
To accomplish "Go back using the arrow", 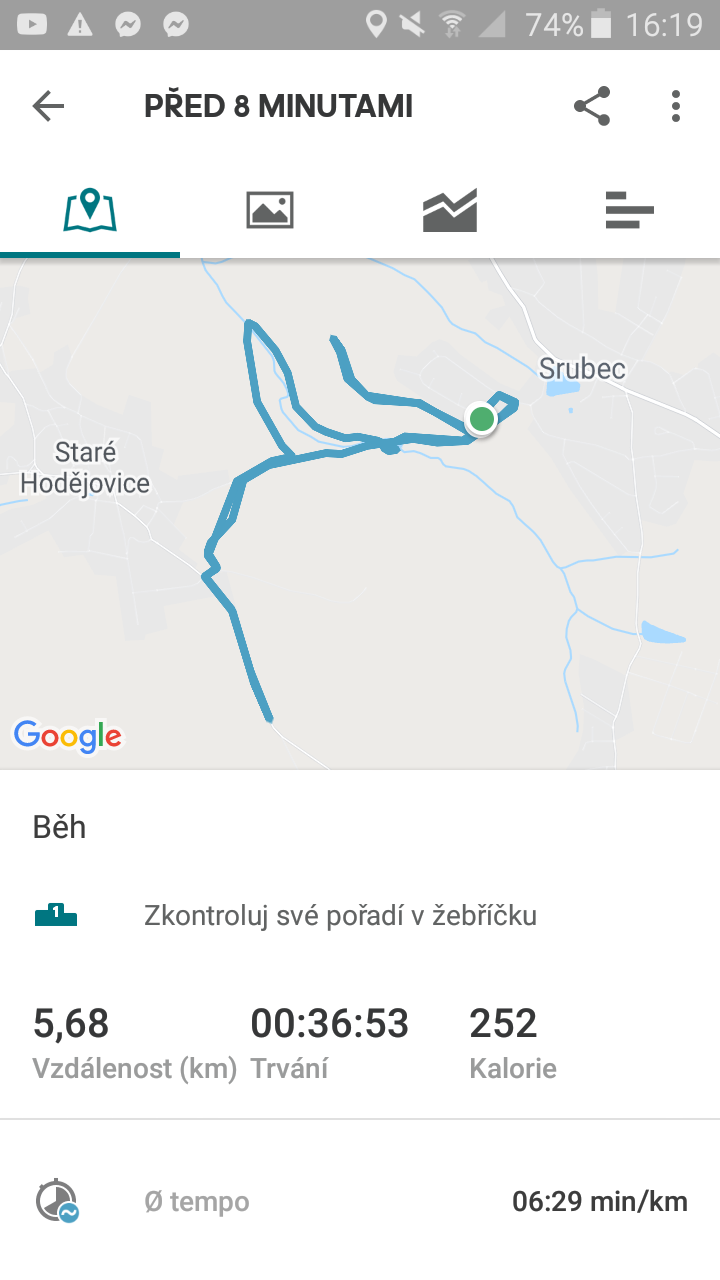I will point(48,106).
